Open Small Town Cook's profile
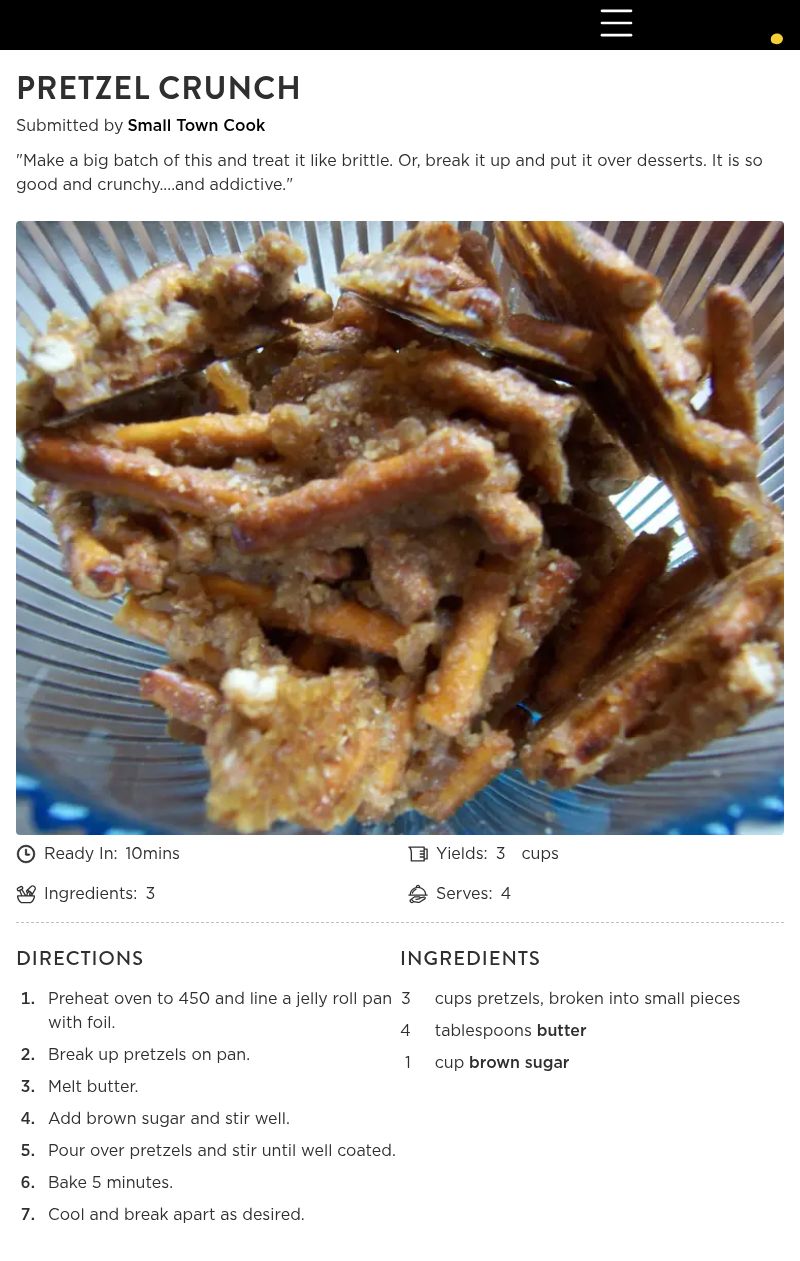This screenshot has width=800, height=1261. pos(196,125)
